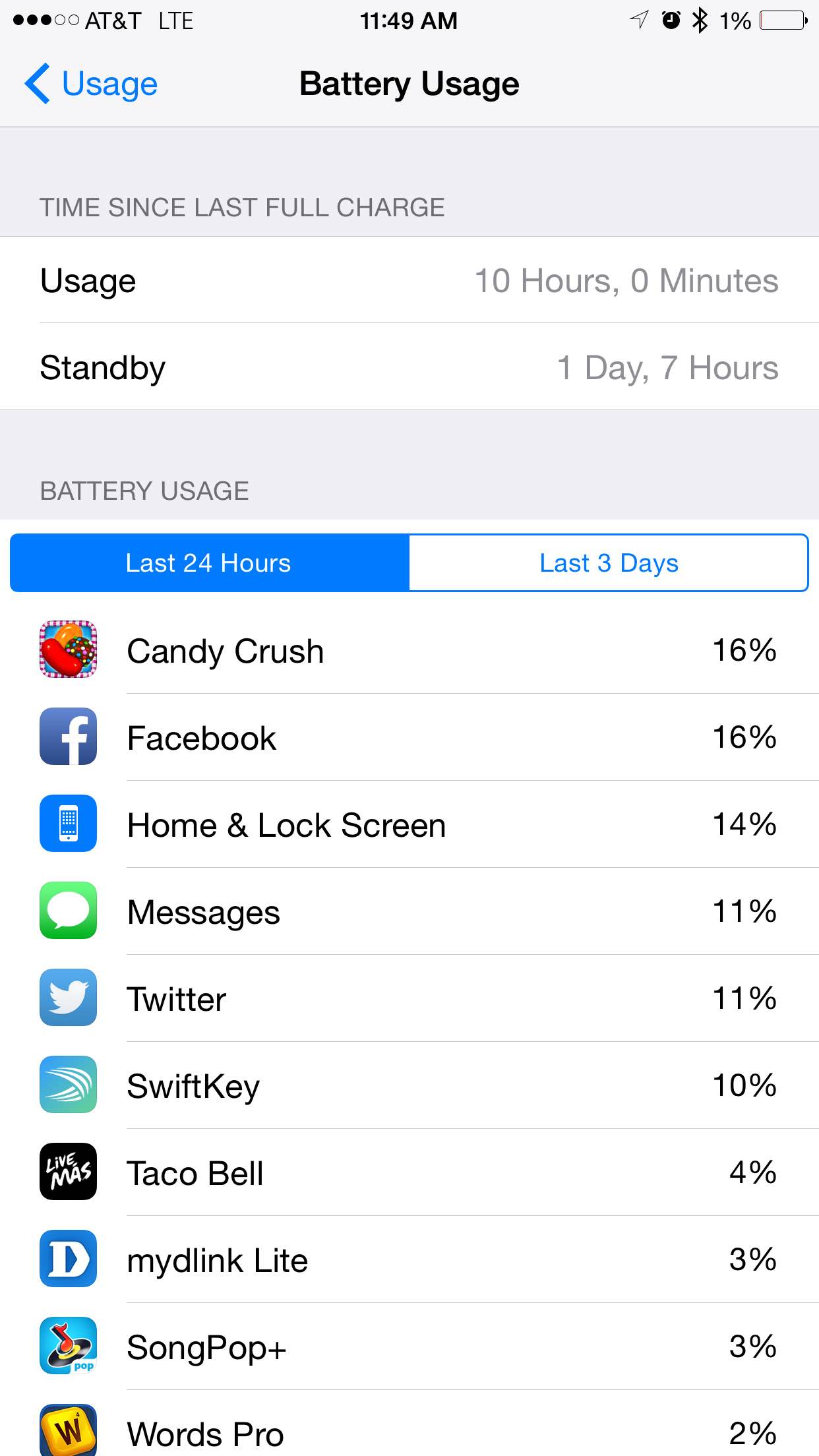Screen dimensions: 819x1456
Task: Switch to the Last 3 Days view
Action: point(609,563)
